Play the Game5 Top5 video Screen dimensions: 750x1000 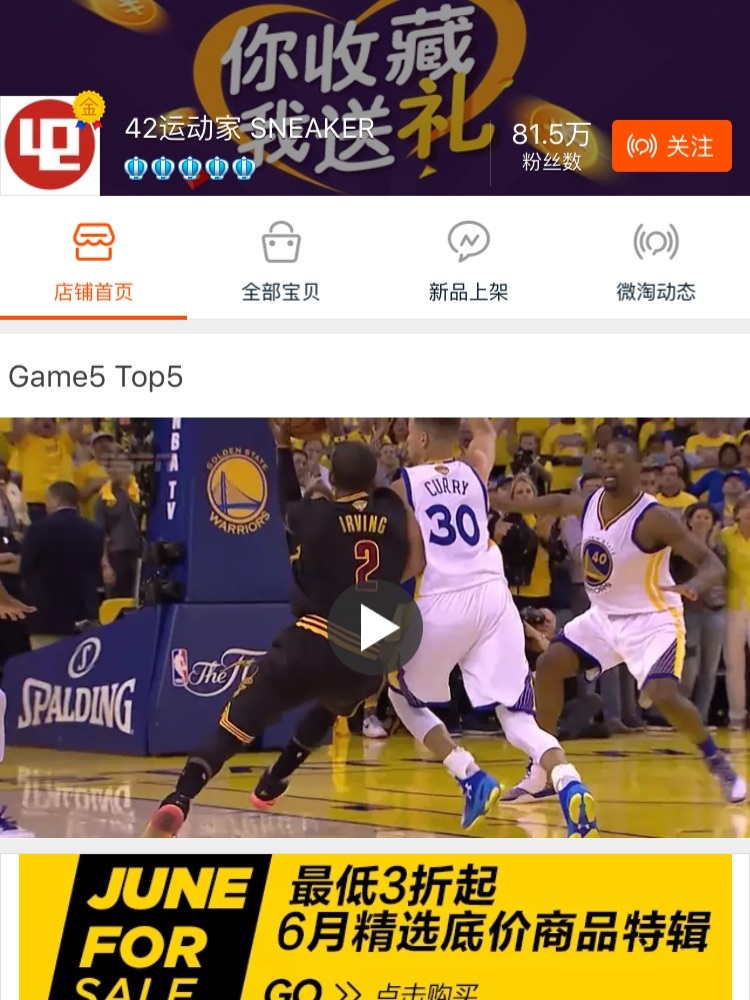coord(375,627)
